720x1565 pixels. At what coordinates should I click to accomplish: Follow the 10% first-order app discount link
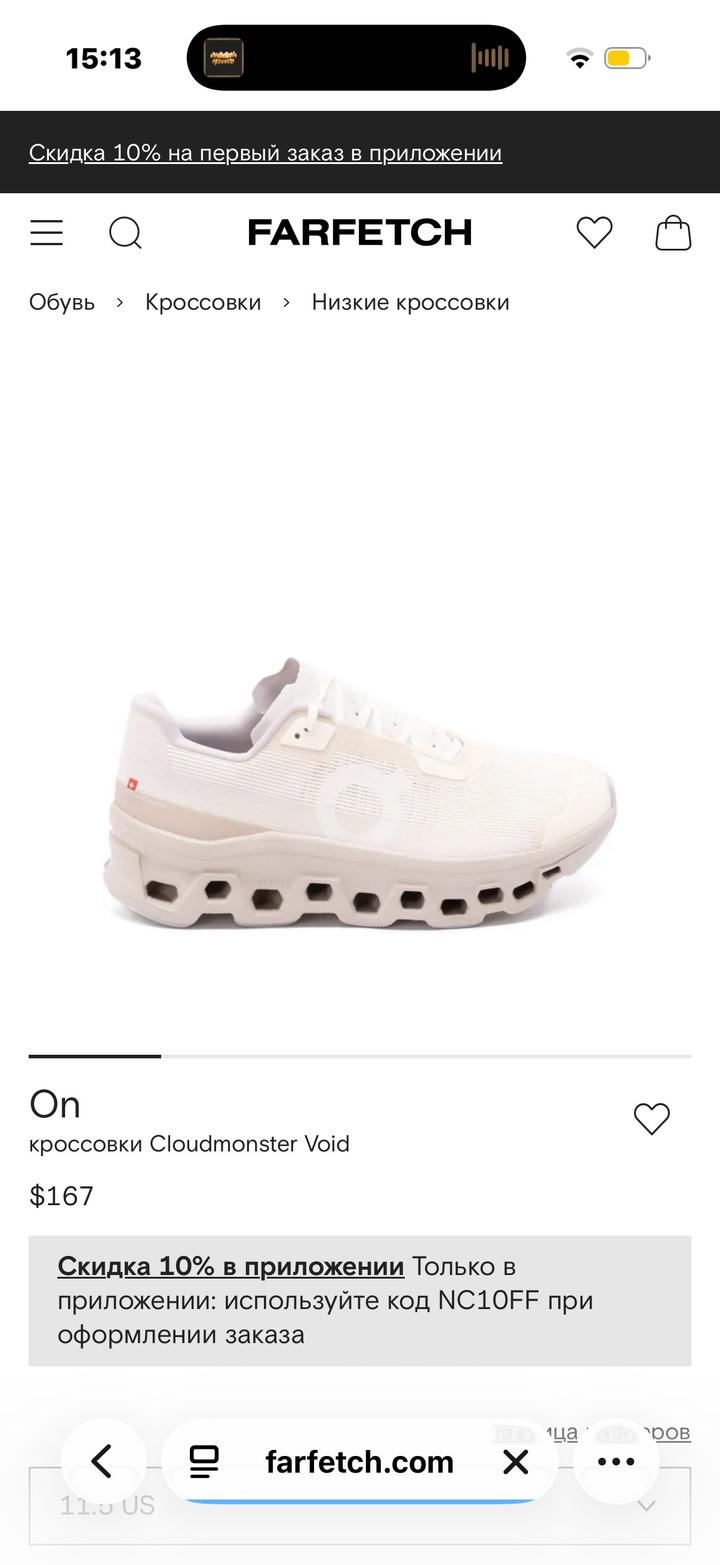265,153
